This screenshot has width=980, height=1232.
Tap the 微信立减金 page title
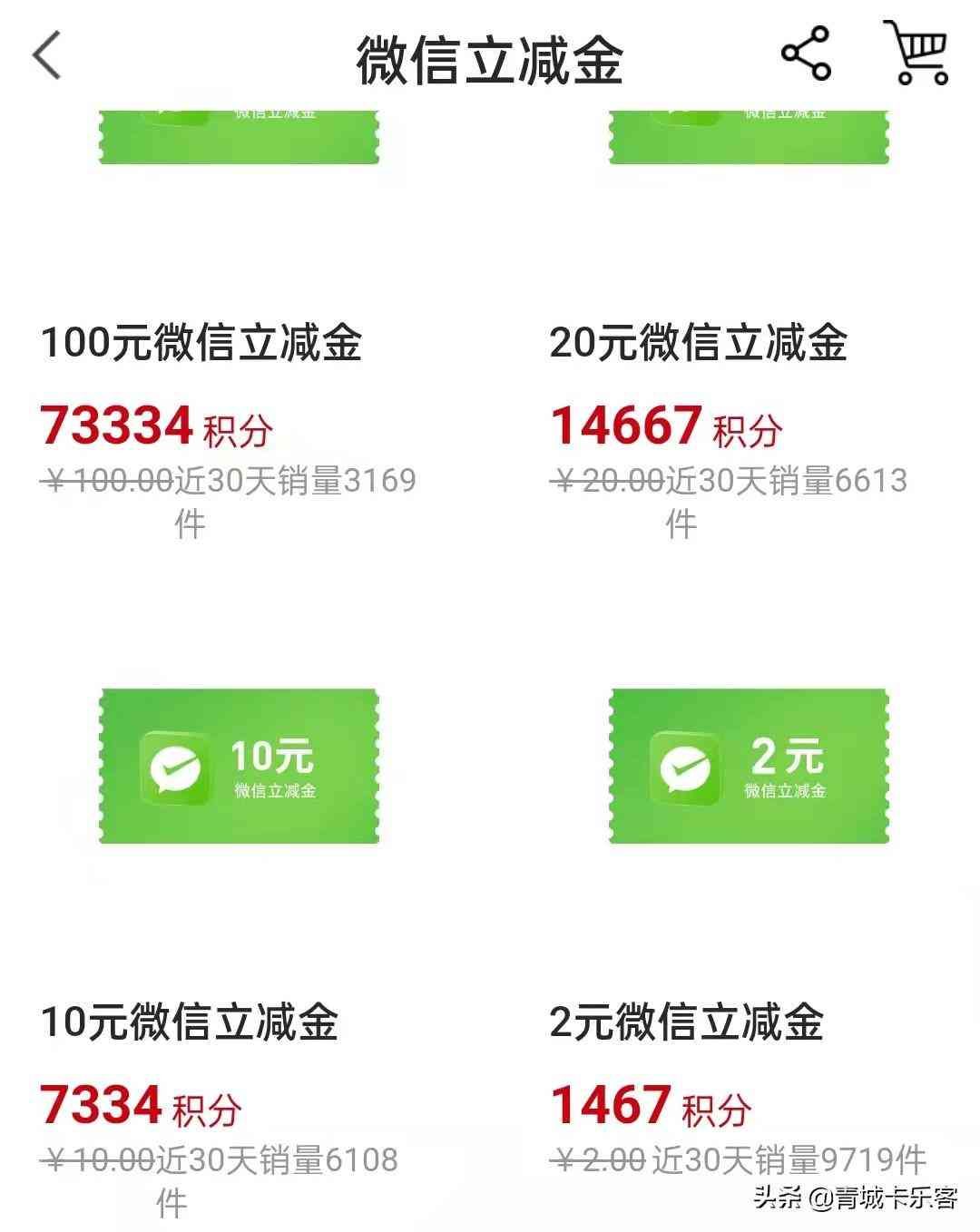[x=490, y=56]
